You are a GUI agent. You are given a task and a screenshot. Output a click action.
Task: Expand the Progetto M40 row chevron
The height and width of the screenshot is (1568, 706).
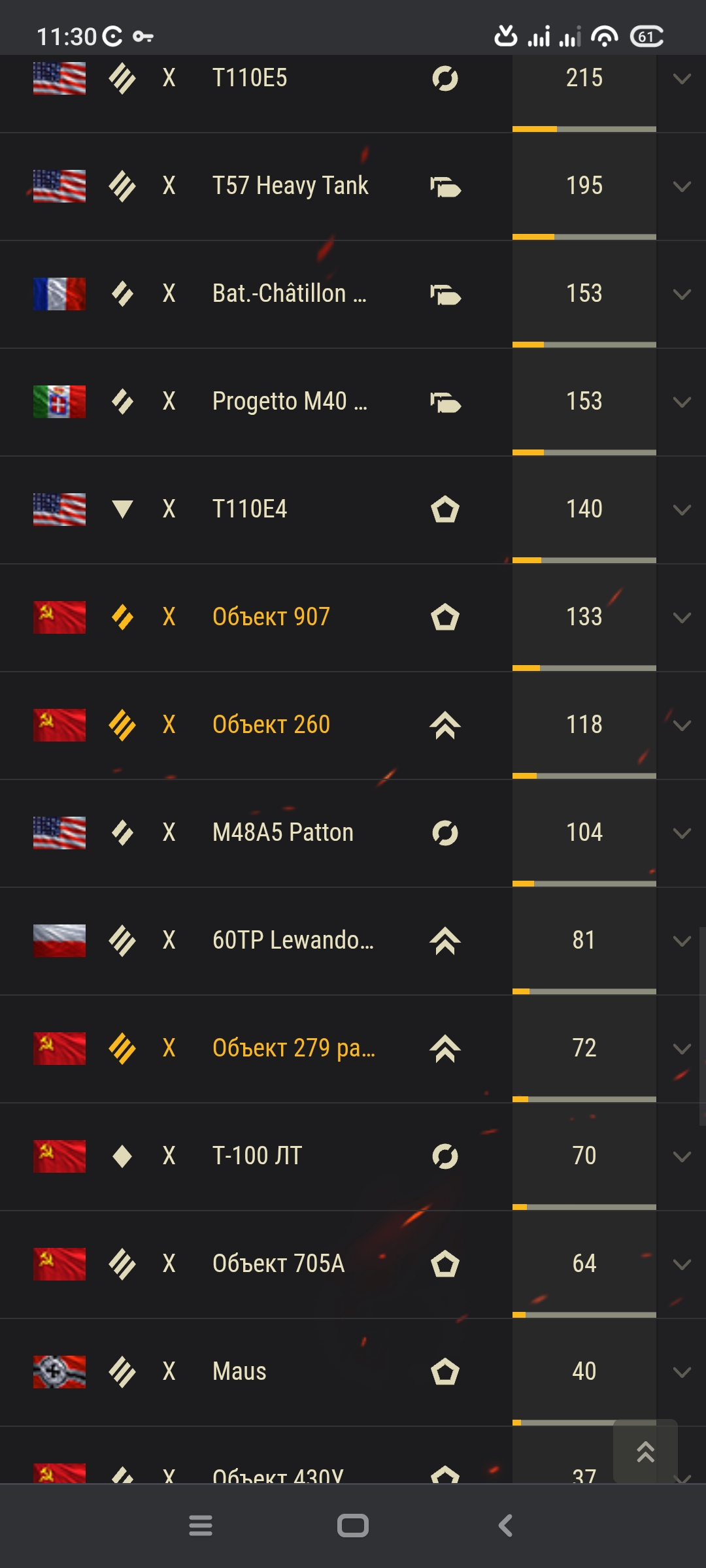[682, 402]
